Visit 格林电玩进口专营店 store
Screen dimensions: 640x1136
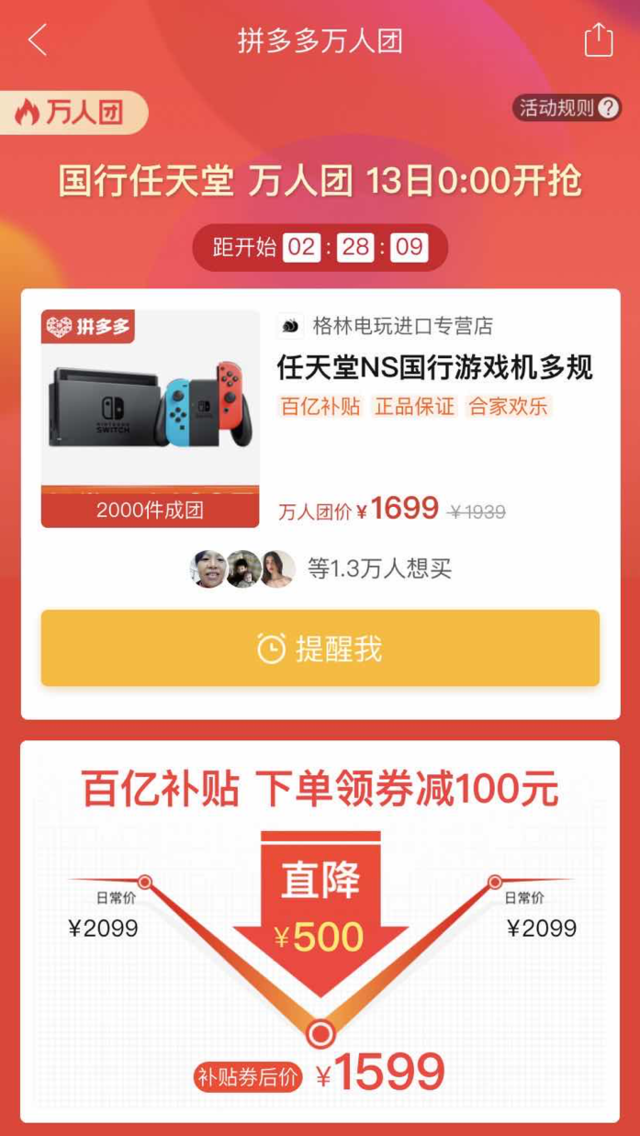coord(400,325)
